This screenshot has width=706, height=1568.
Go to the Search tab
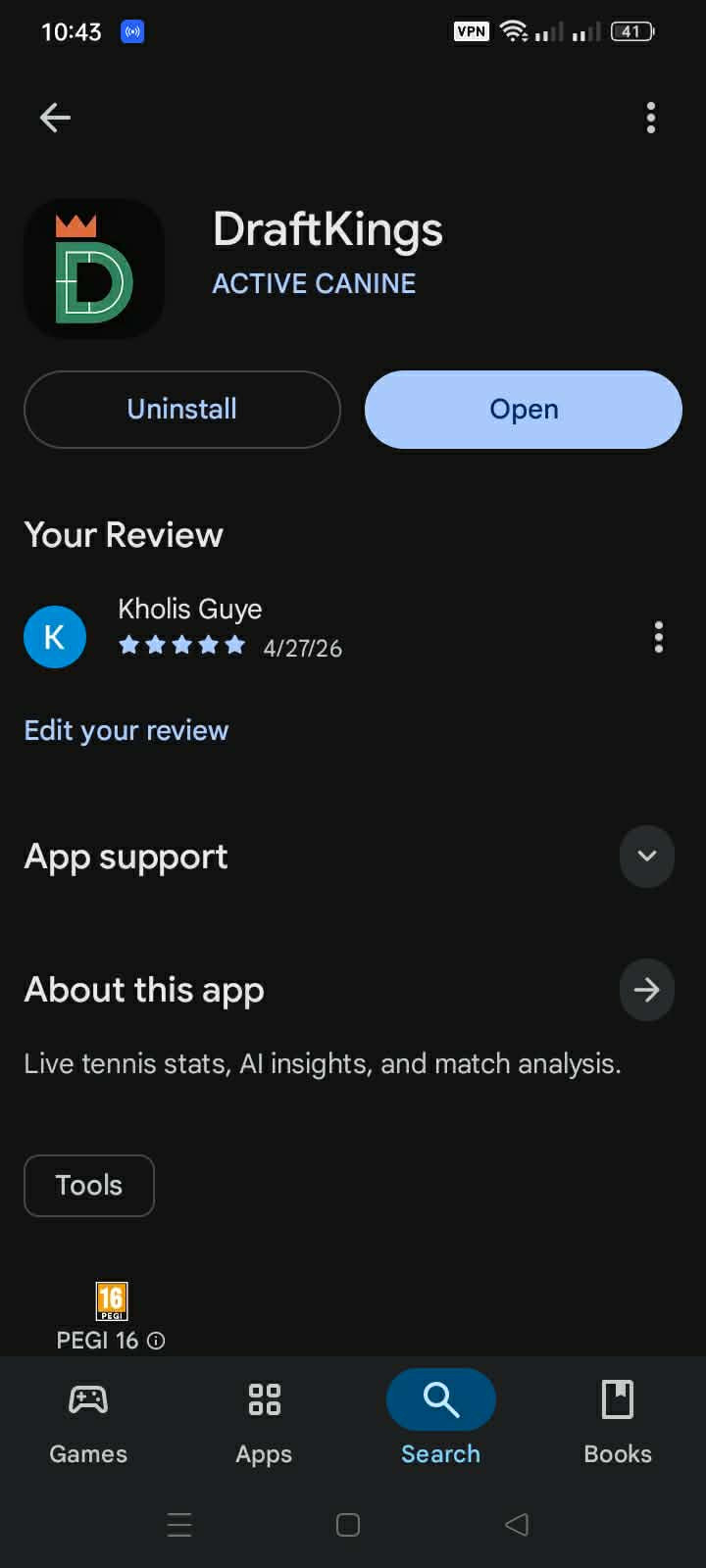tap(440, 1417)
